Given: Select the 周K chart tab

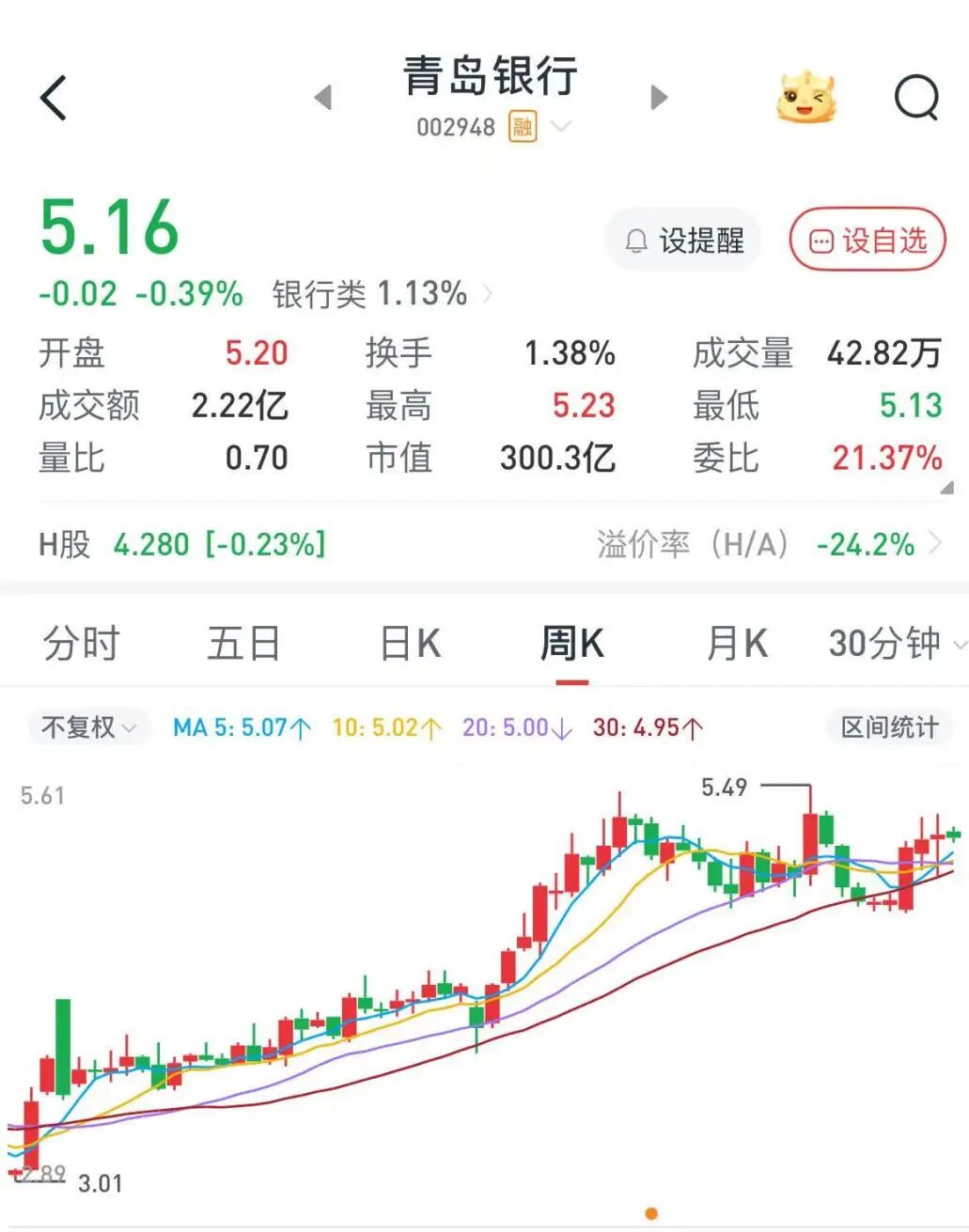Looking at the screenshot, I should click(x=571, y=644).
